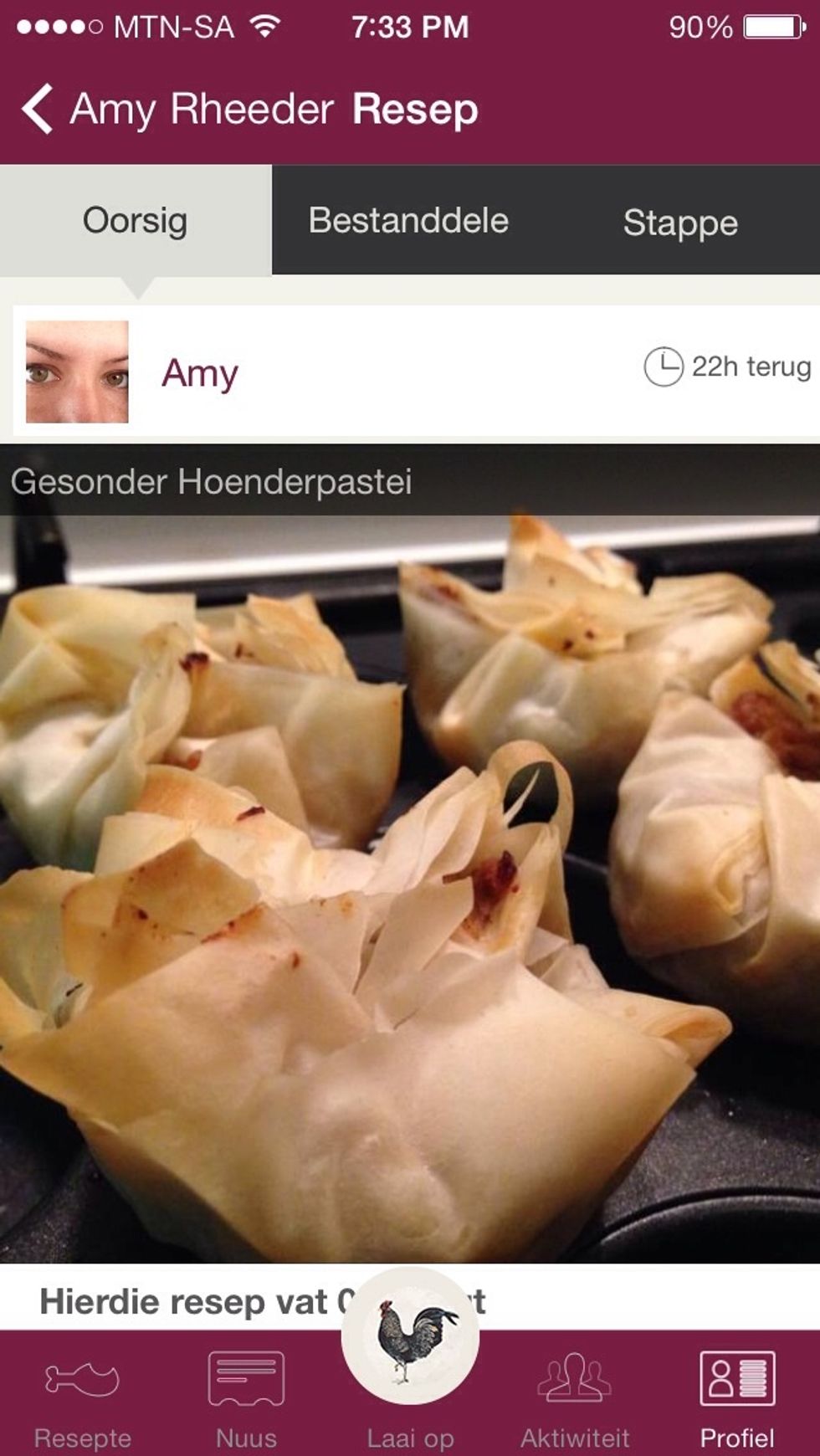Go back using the header arrow

[x=38, y=109]
